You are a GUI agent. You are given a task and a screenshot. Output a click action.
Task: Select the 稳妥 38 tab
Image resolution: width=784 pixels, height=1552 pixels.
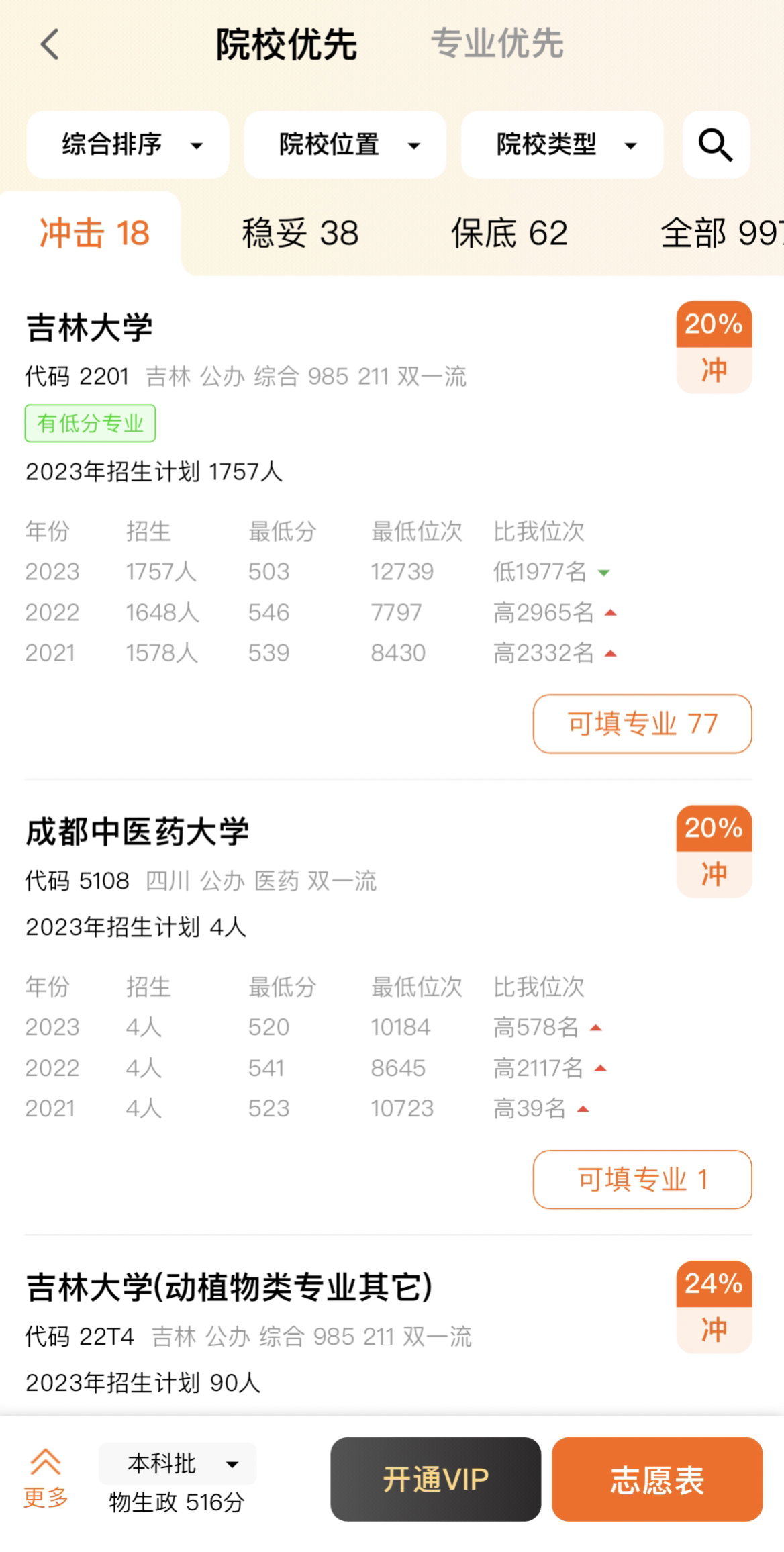(300, 234)
